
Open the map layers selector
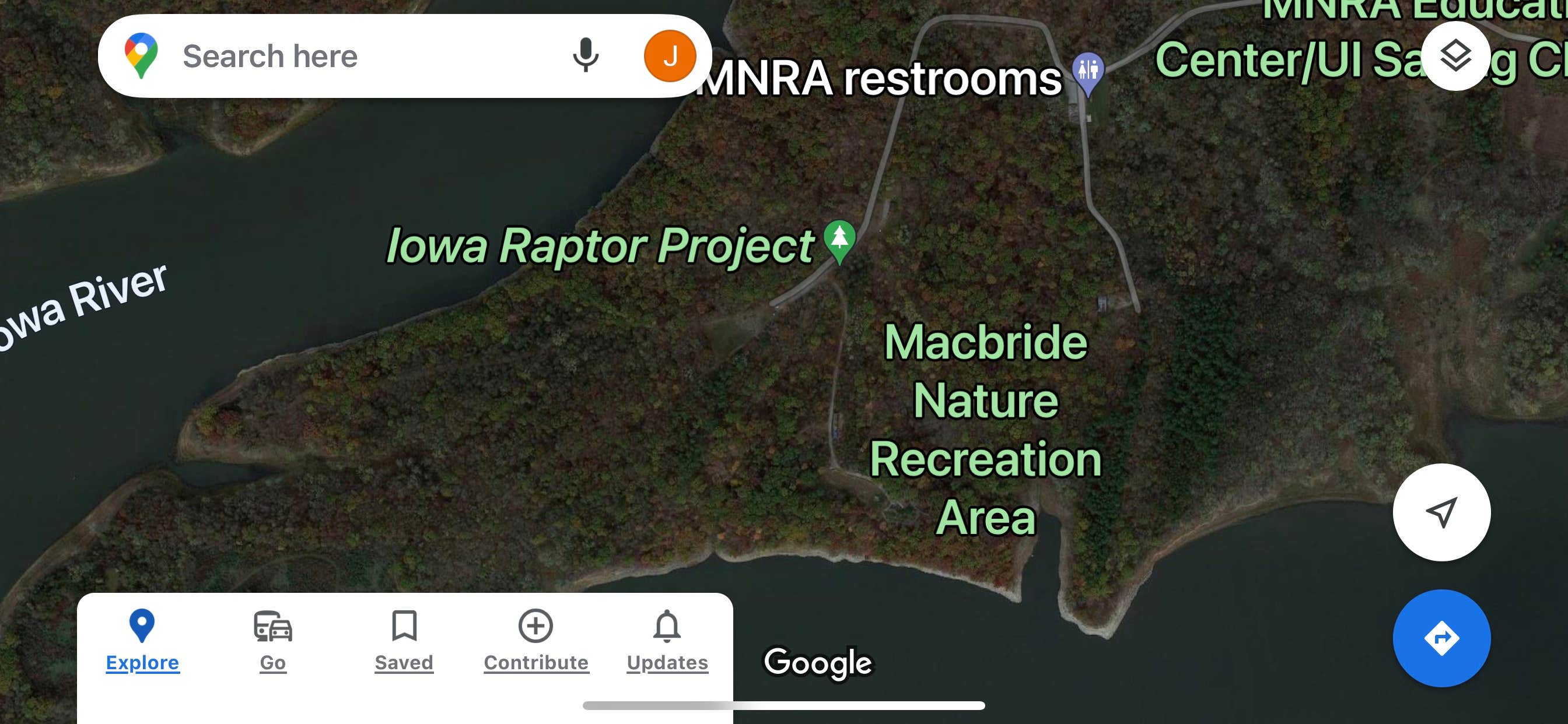[1455, 56]
